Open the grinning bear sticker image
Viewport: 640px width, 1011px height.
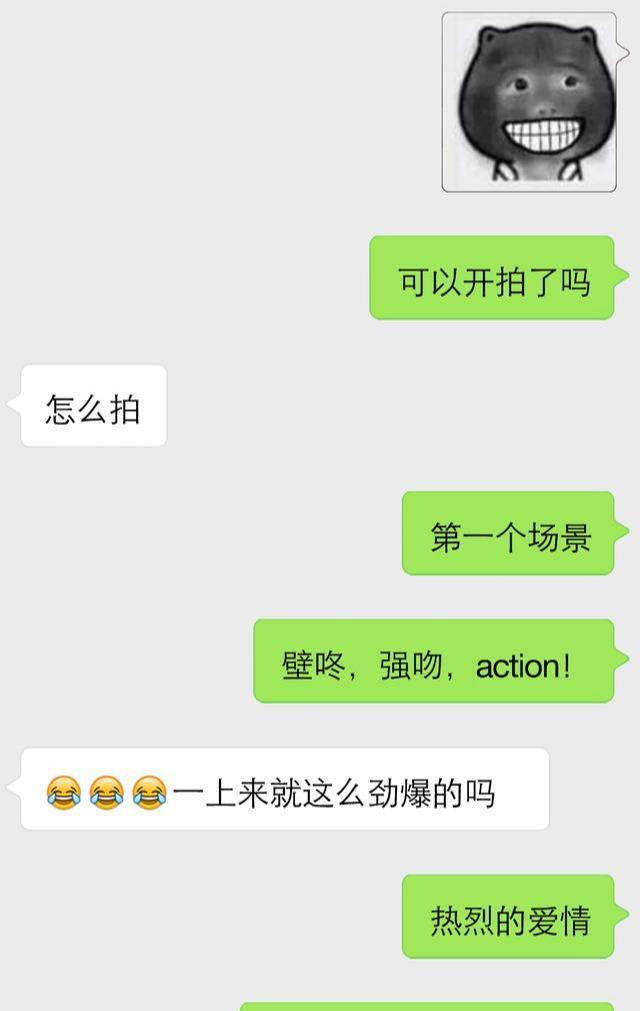(529, 102)
